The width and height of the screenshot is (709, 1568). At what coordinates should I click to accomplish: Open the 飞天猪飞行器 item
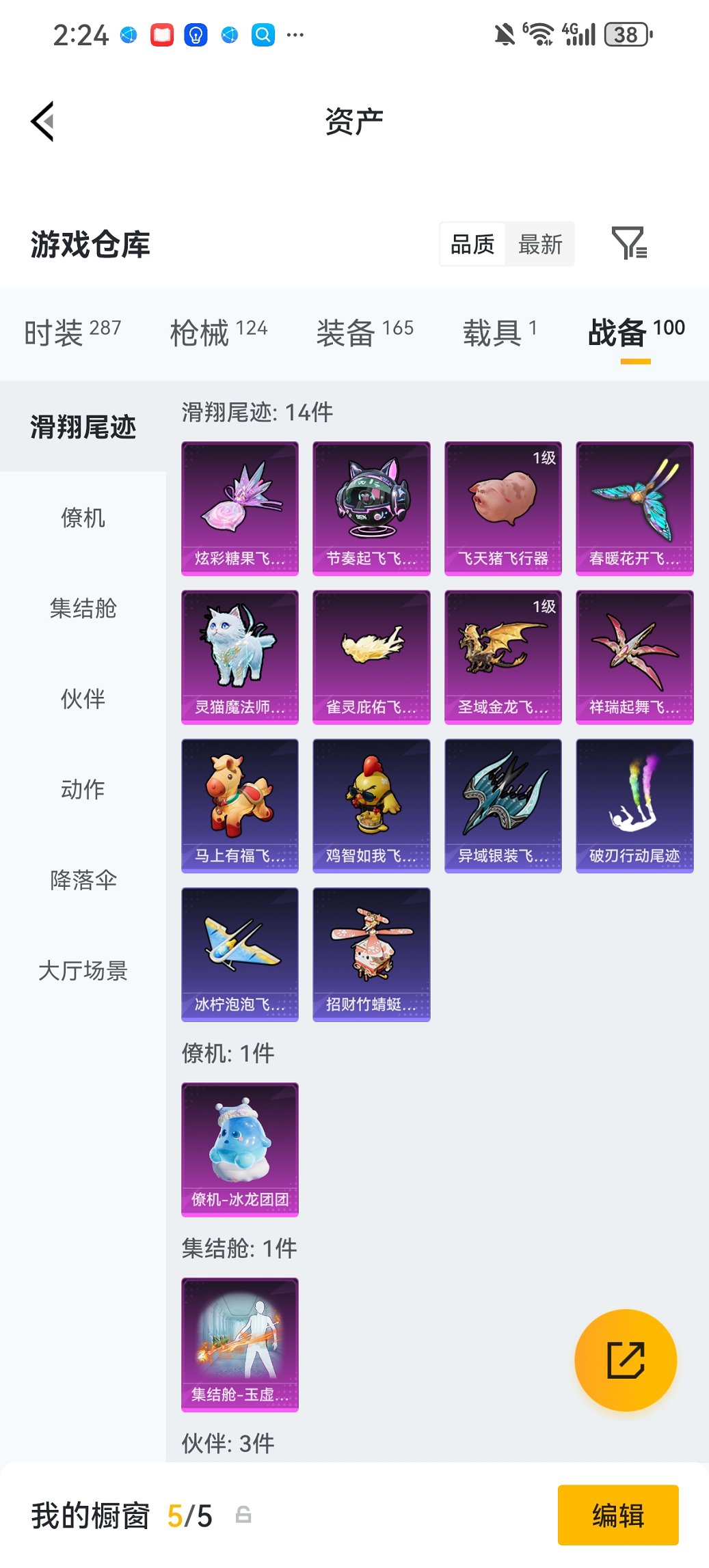click(x=503, y=508)
